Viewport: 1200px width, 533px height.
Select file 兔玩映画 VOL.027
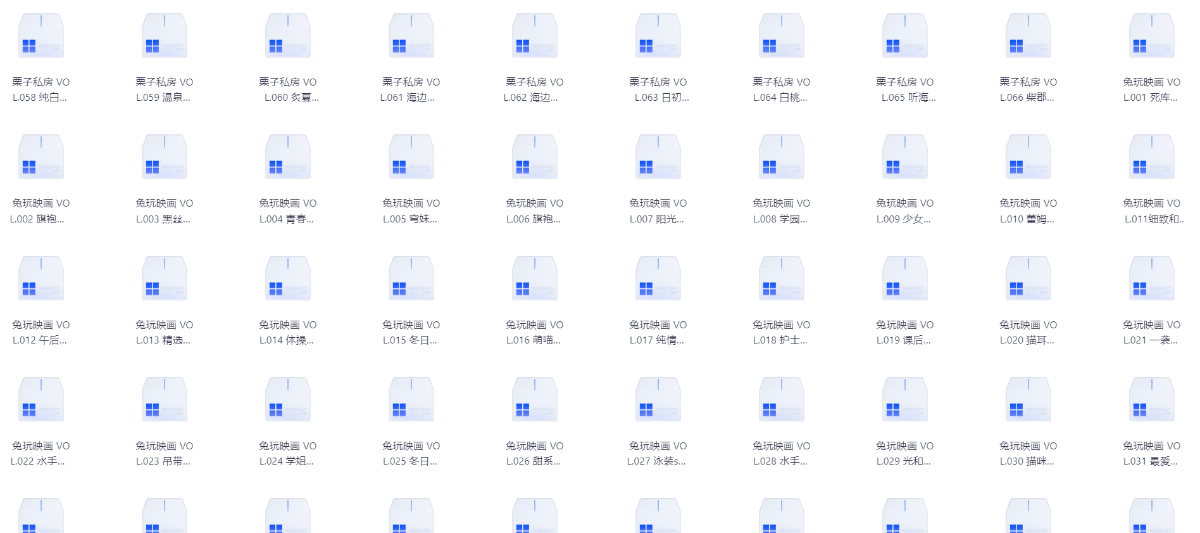658,400
